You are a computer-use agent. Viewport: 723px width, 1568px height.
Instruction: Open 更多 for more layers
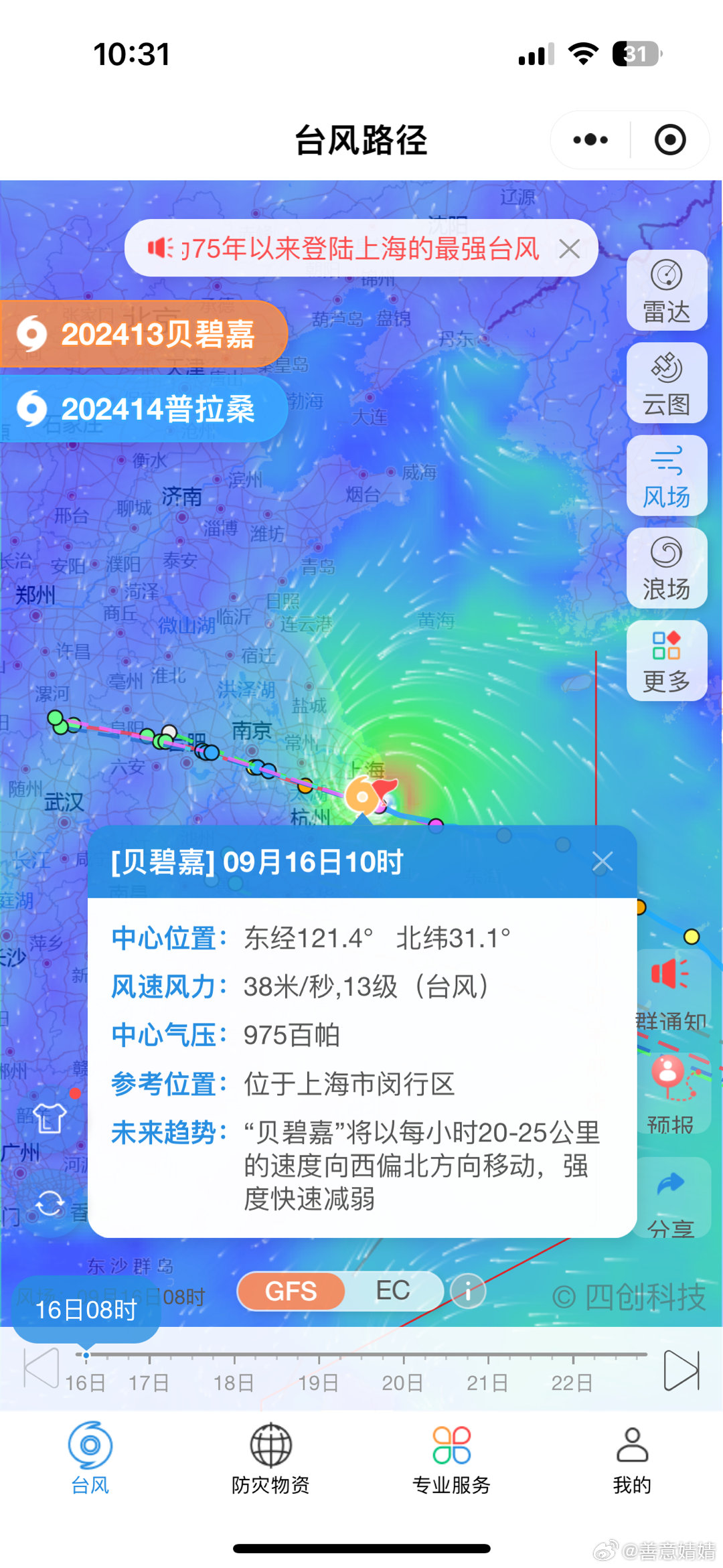pyautogui.click(x=667, y=661)
